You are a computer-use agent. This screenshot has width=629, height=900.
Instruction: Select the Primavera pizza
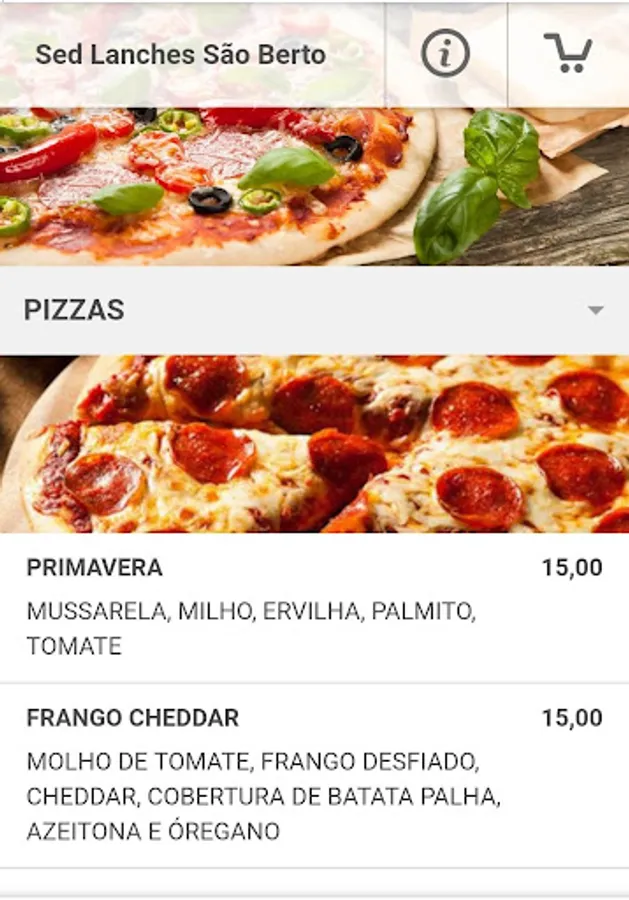tap(314, 607)
